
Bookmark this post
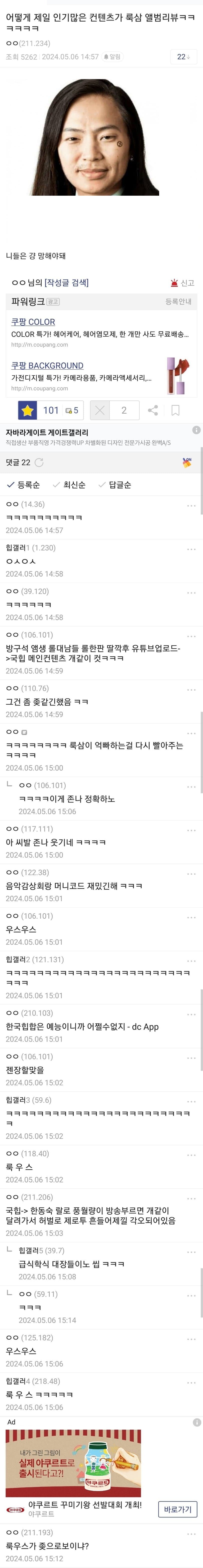(176, 410)
